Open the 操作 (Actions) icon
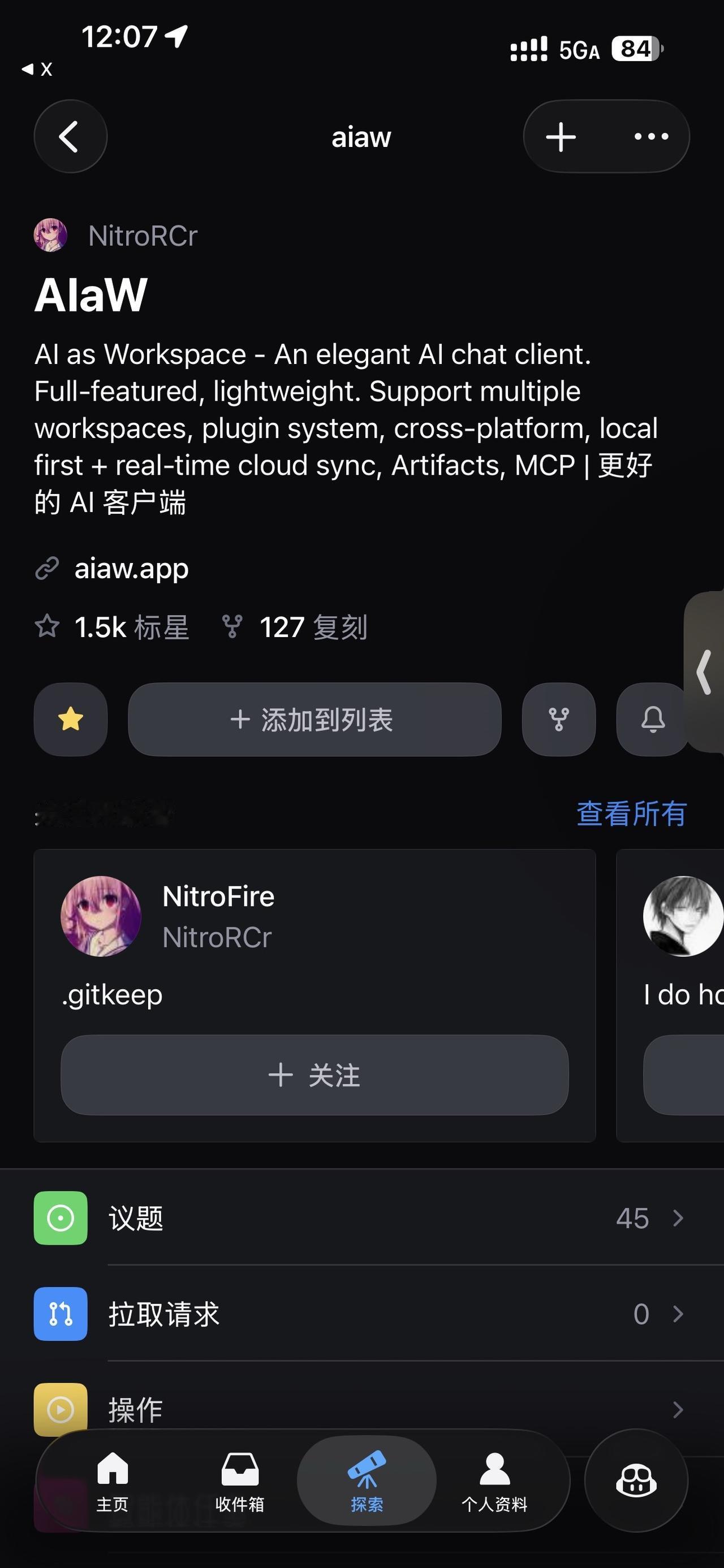The image size is (724, 1568). click(x=61, y=1409)
